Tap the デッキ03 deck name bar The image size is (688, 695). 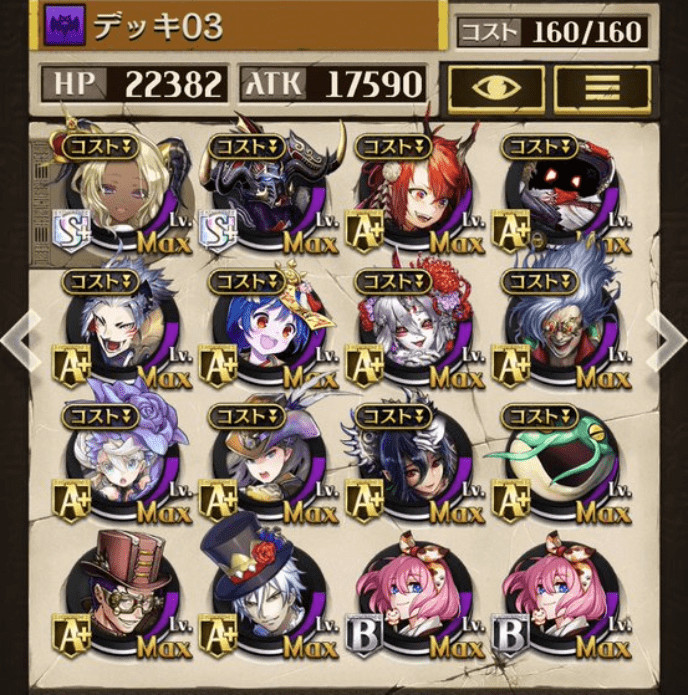[x=240, y=27]
